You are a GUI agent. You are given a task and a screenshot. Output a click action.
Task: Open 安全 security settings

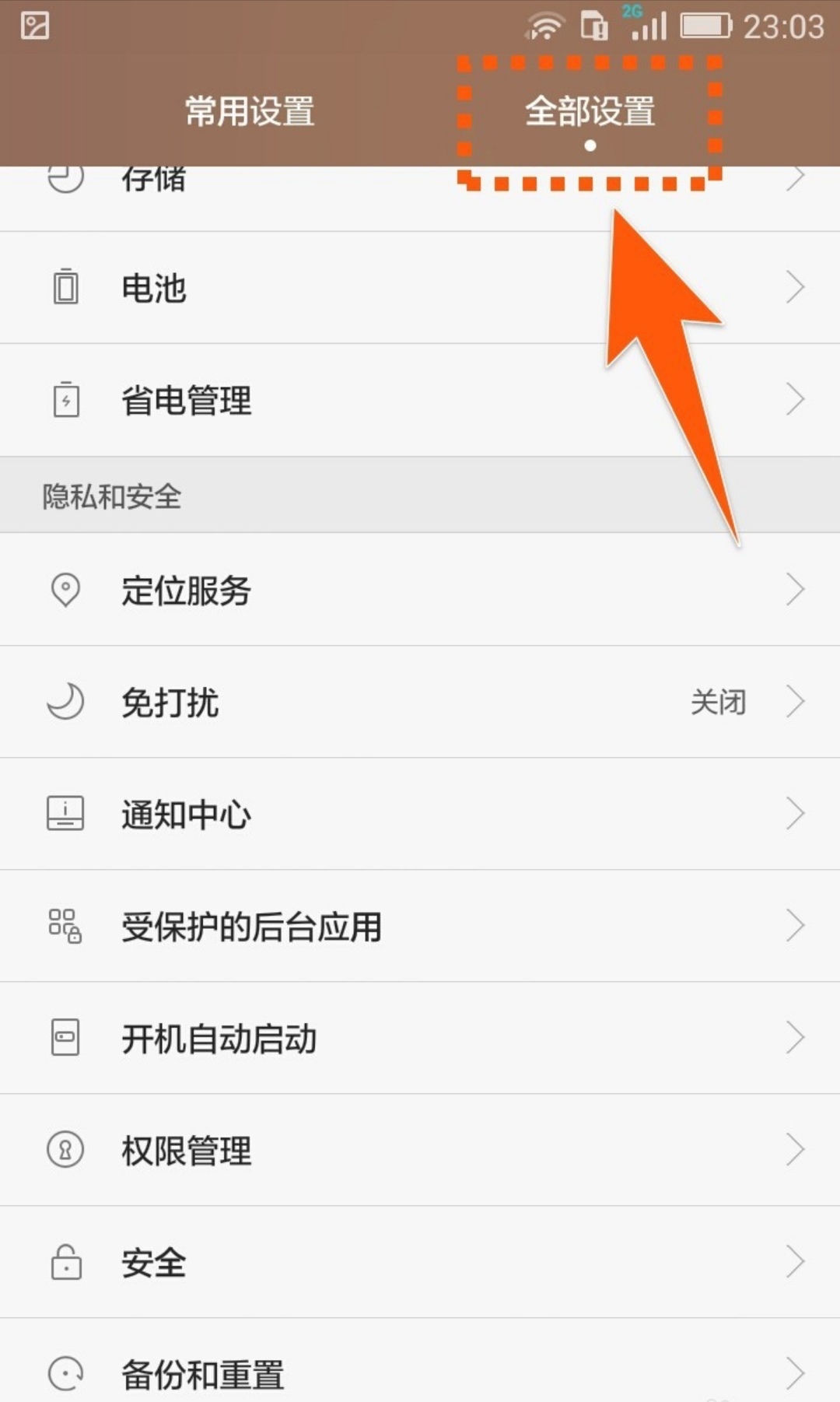pos(420,1262)
